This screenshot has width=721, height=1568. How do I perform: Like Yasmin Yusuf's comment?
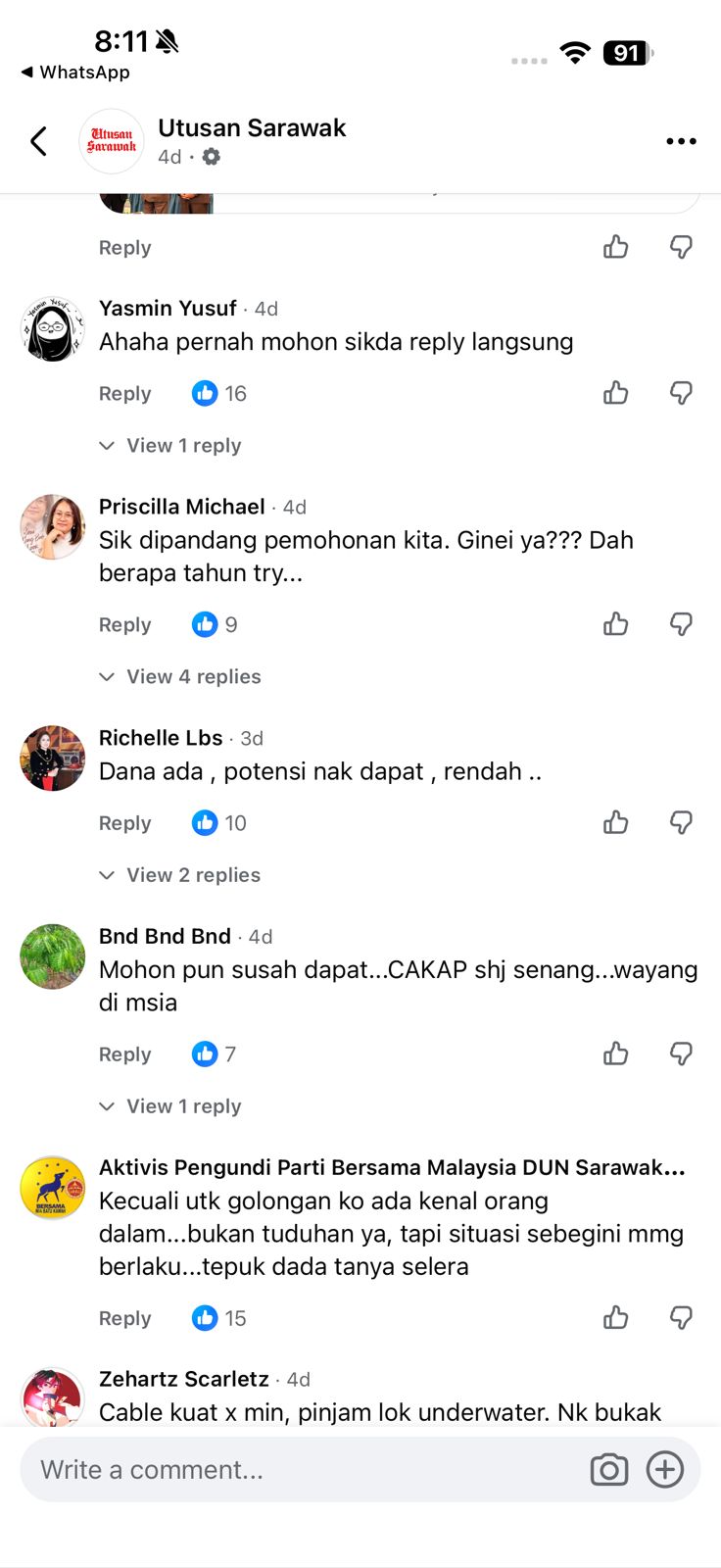[x=616, y=394]
